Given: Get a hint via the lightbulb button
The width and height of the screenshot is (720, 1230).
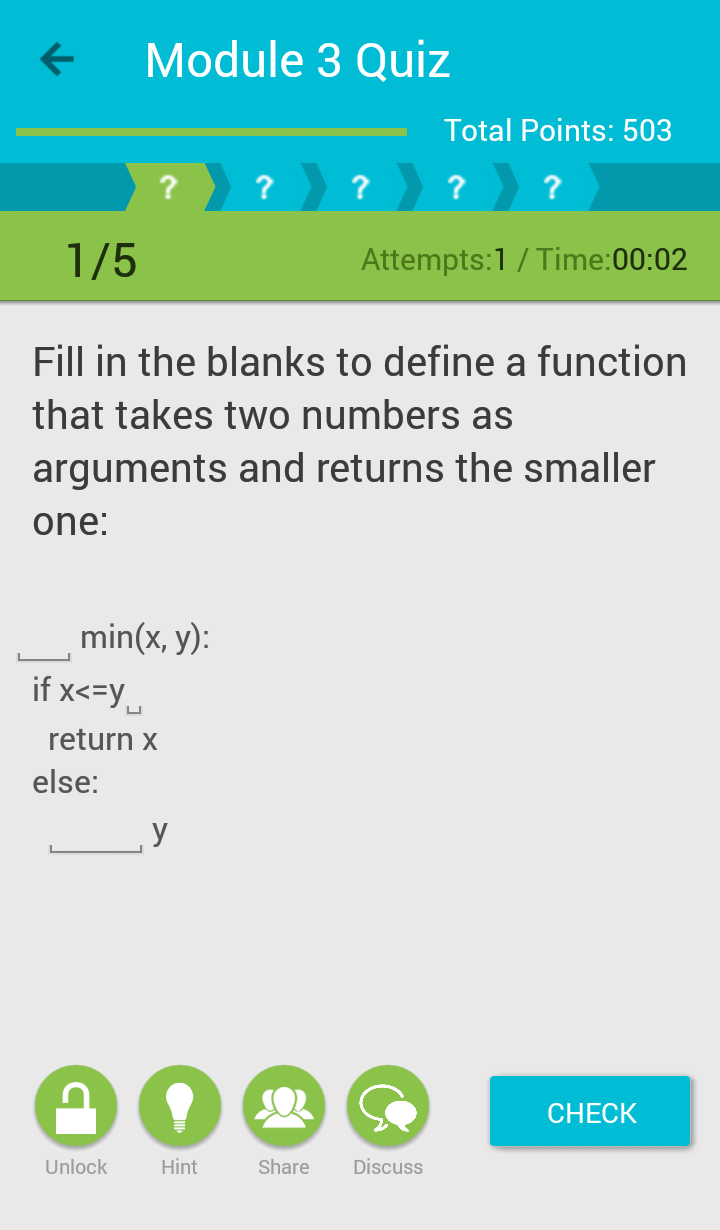Looking at the screenshot, I should pyautogui.click(x=180, y=1107).
